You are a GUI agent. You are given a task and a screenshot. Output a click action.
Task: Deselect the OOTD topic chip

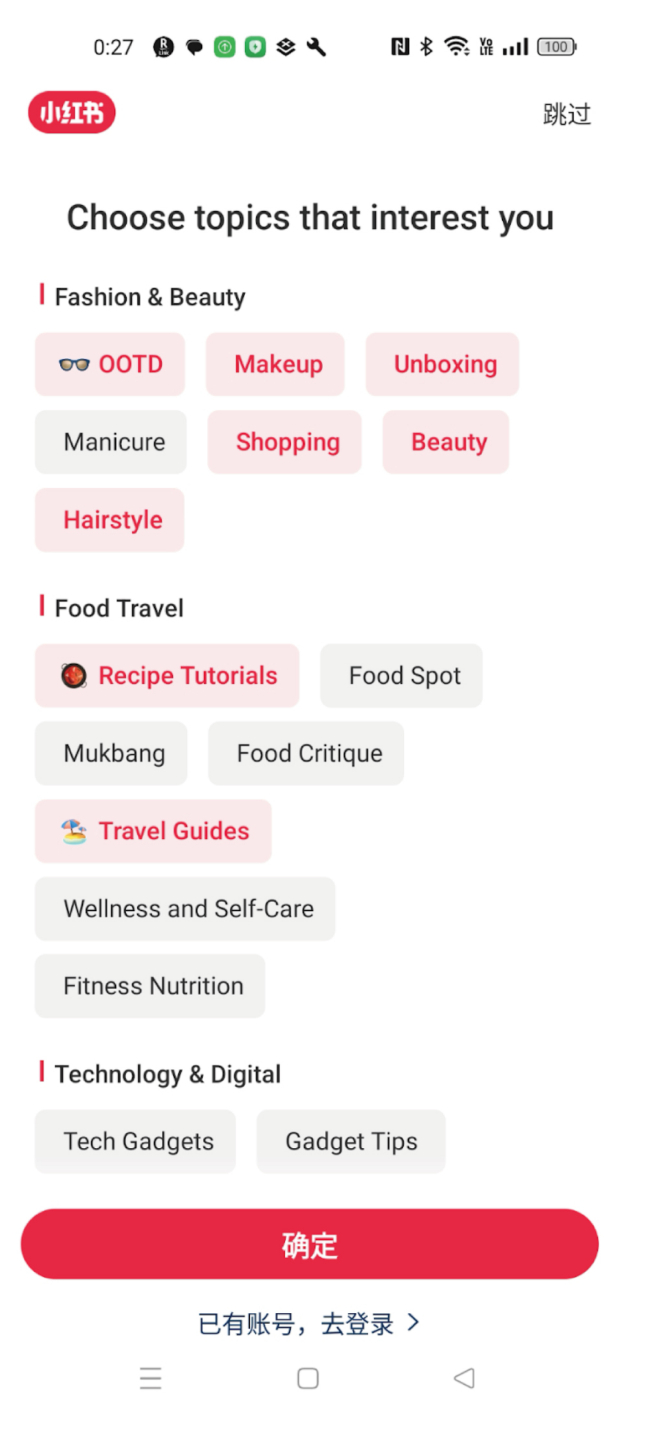click(x=110, y=364)
